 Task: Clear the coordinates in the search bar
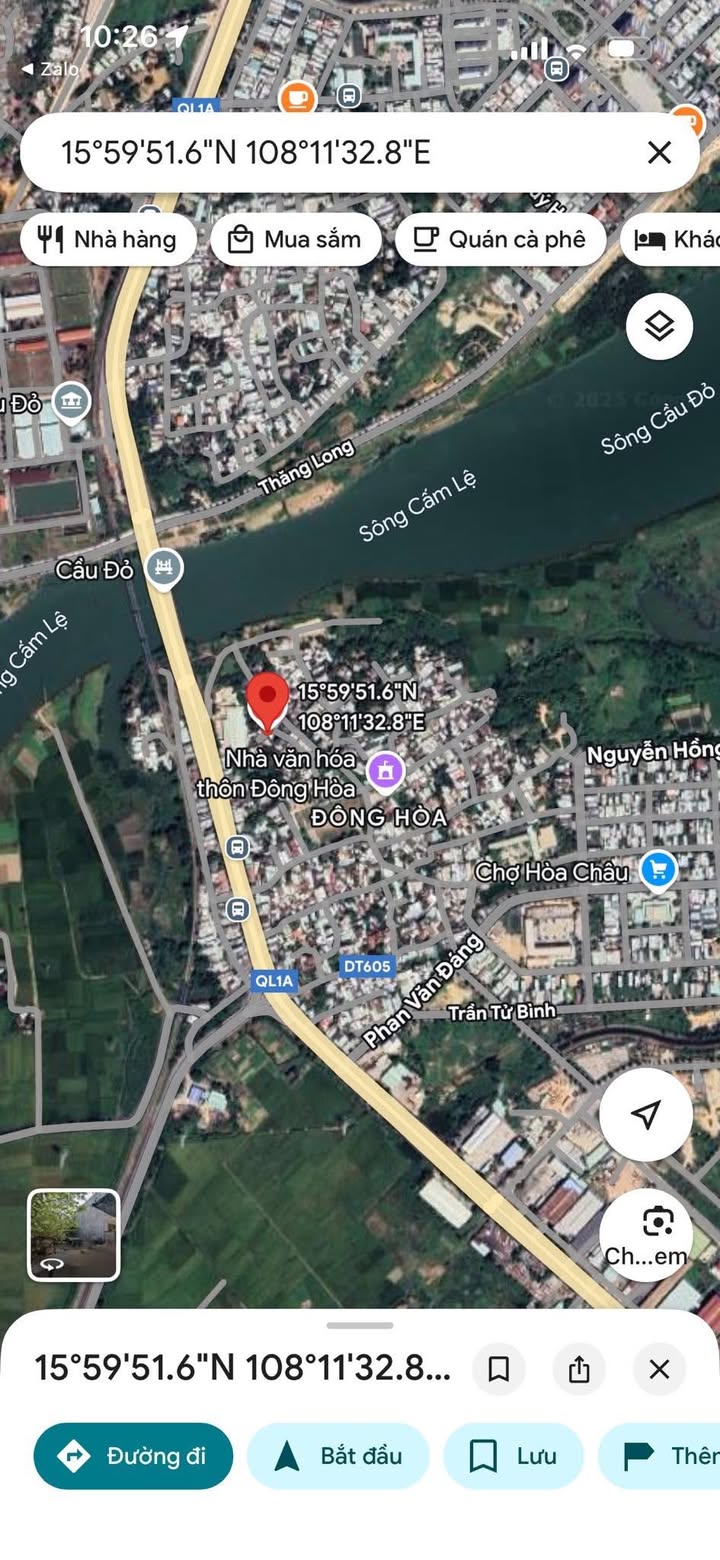pyautogui.click(x=659, y=152)
